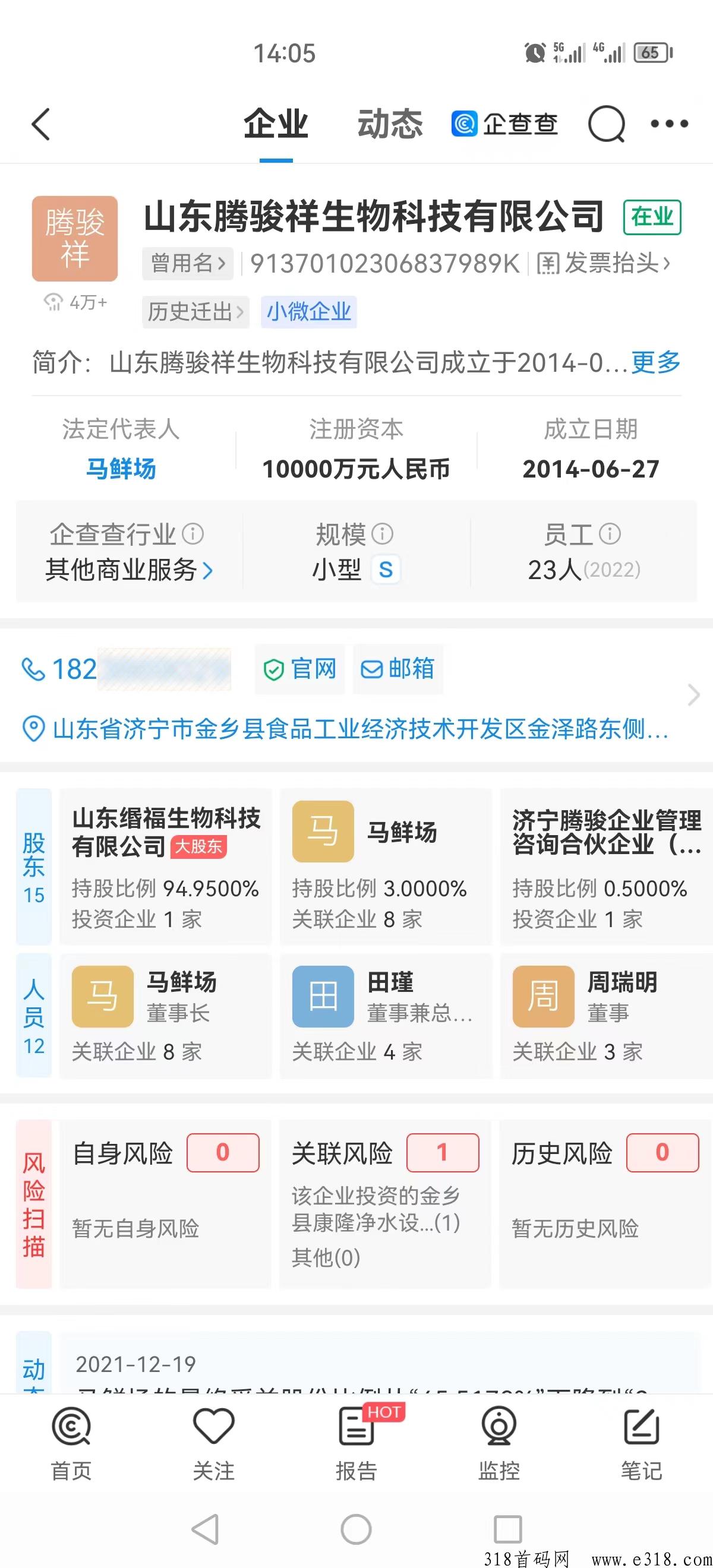Expand the company intro with 更多
Viewport: 713px width, 1568px height.
656,362
